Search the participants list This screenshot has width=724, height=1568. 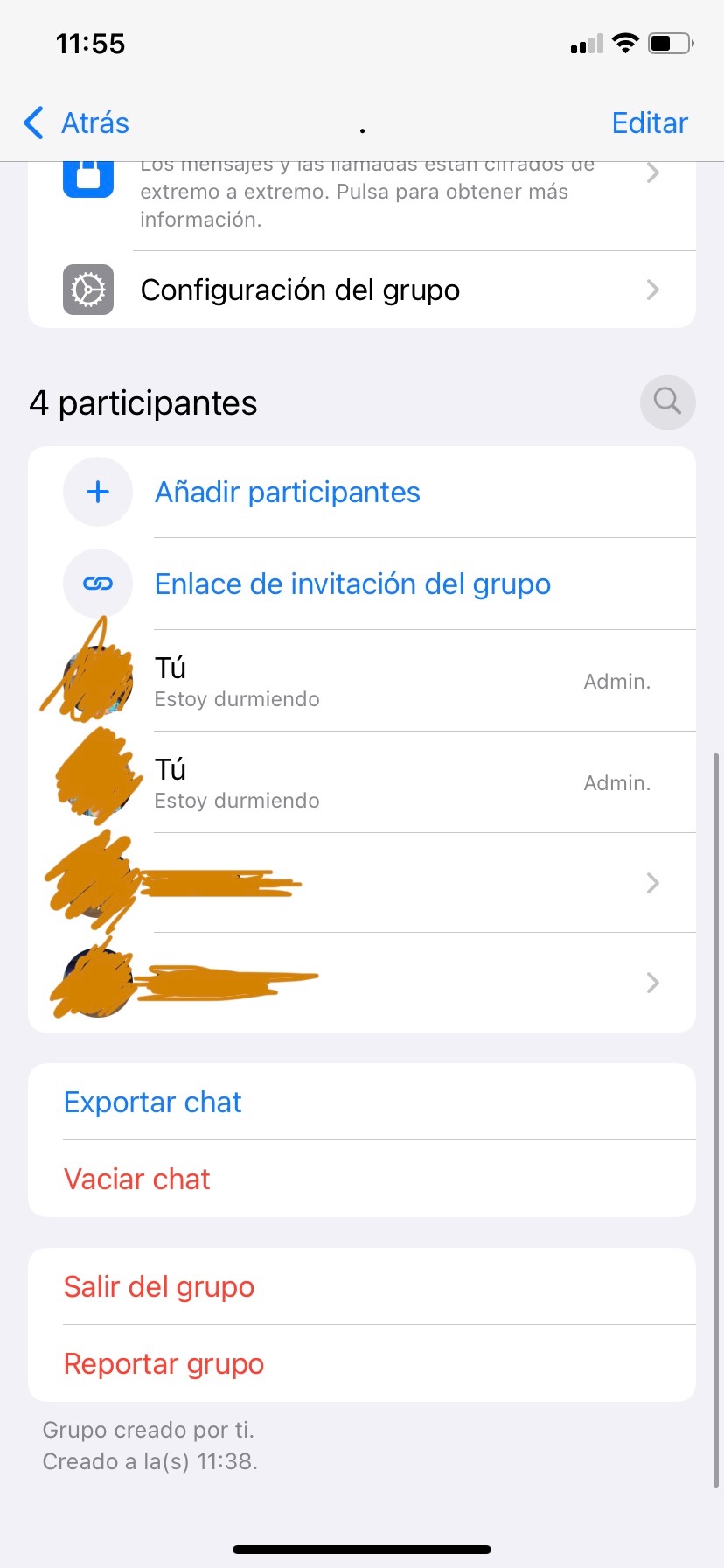click(667, 402)
